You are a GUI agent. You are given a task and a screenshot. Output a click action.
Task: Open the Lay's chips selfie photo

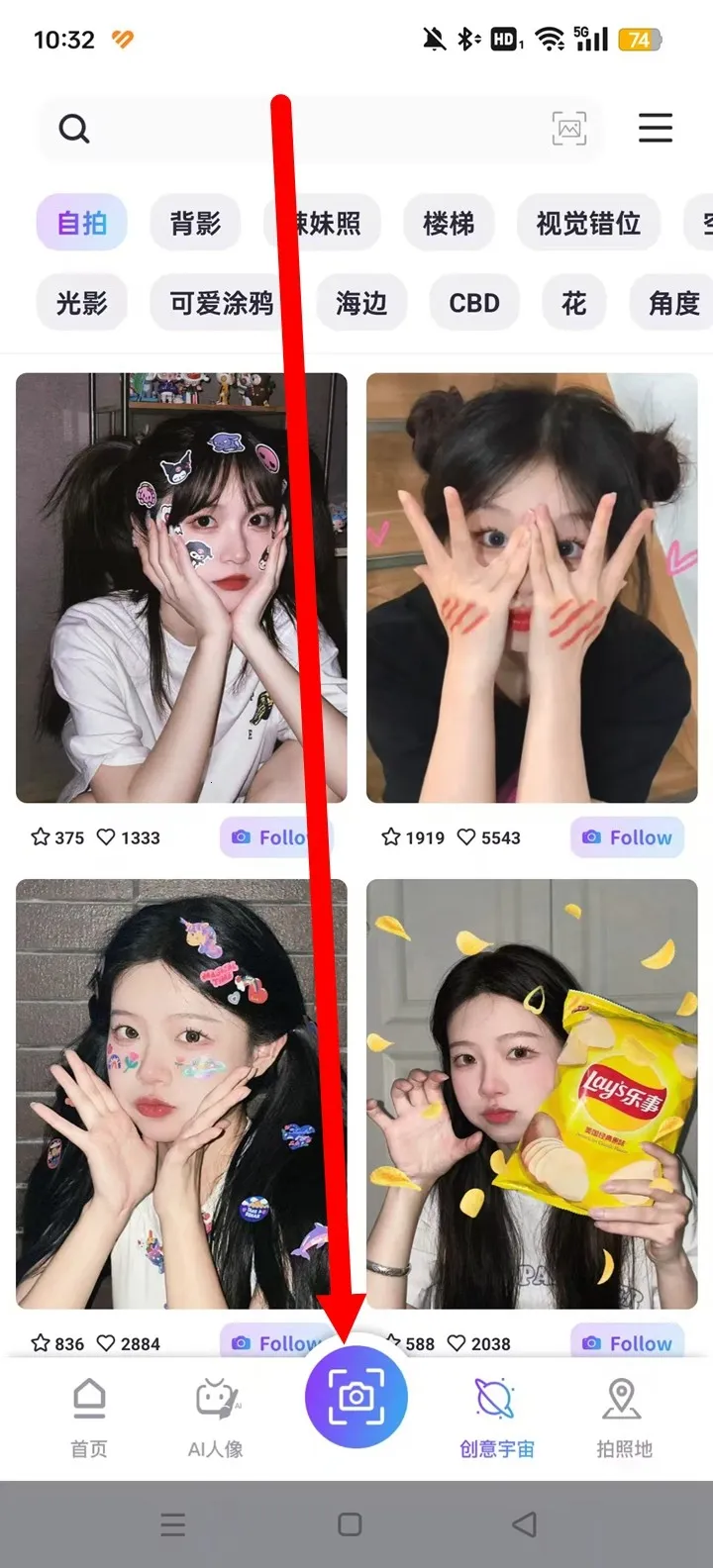[532, 1093]
